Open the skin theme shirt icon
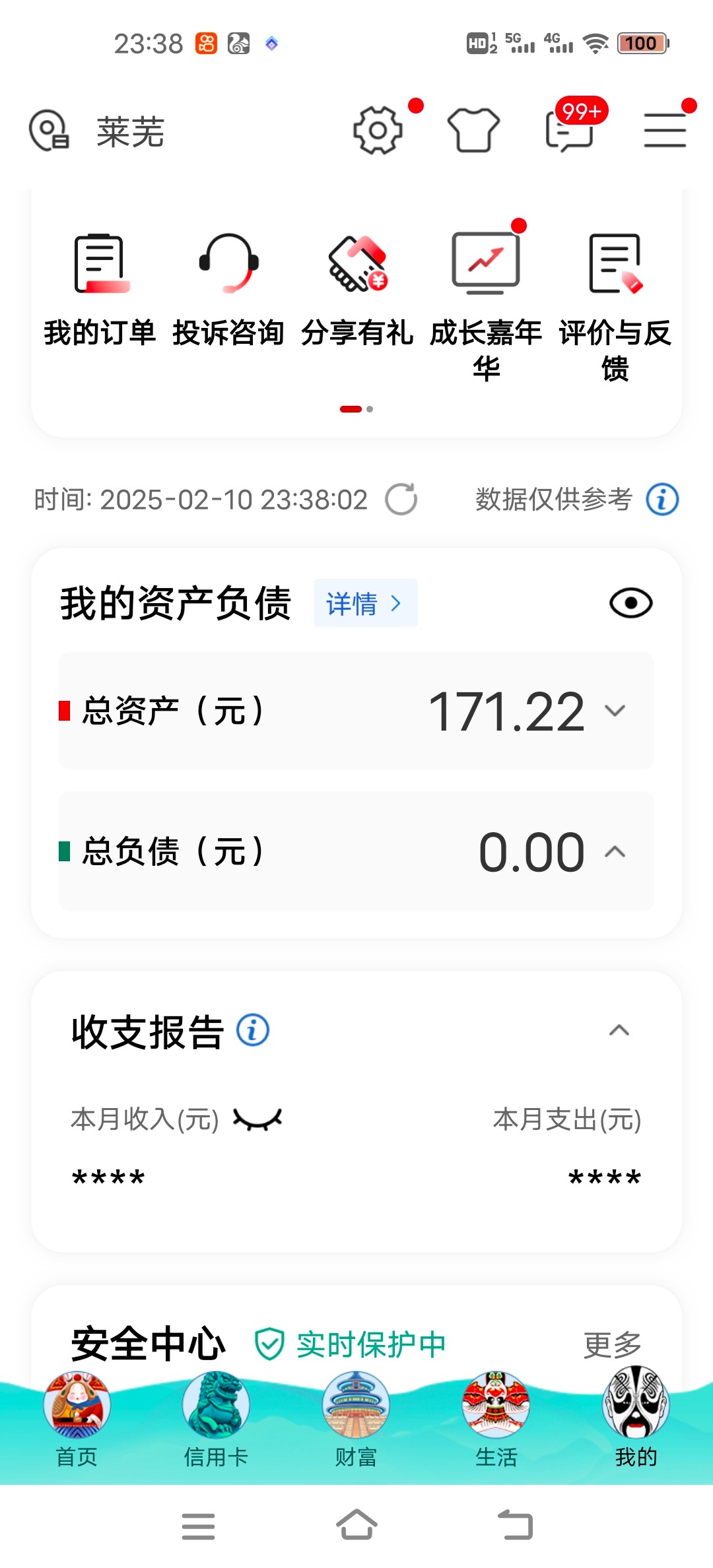 point(473,130)
